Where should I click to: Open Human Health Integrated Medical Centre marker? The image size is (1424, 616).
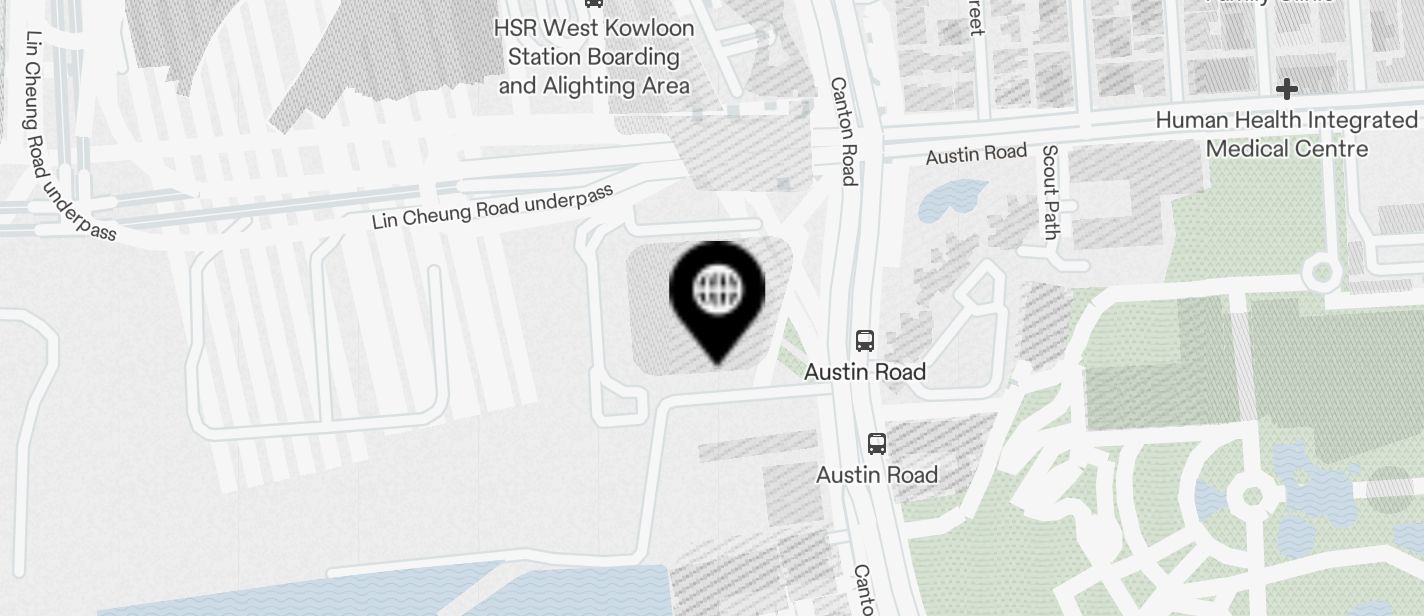1287,90
